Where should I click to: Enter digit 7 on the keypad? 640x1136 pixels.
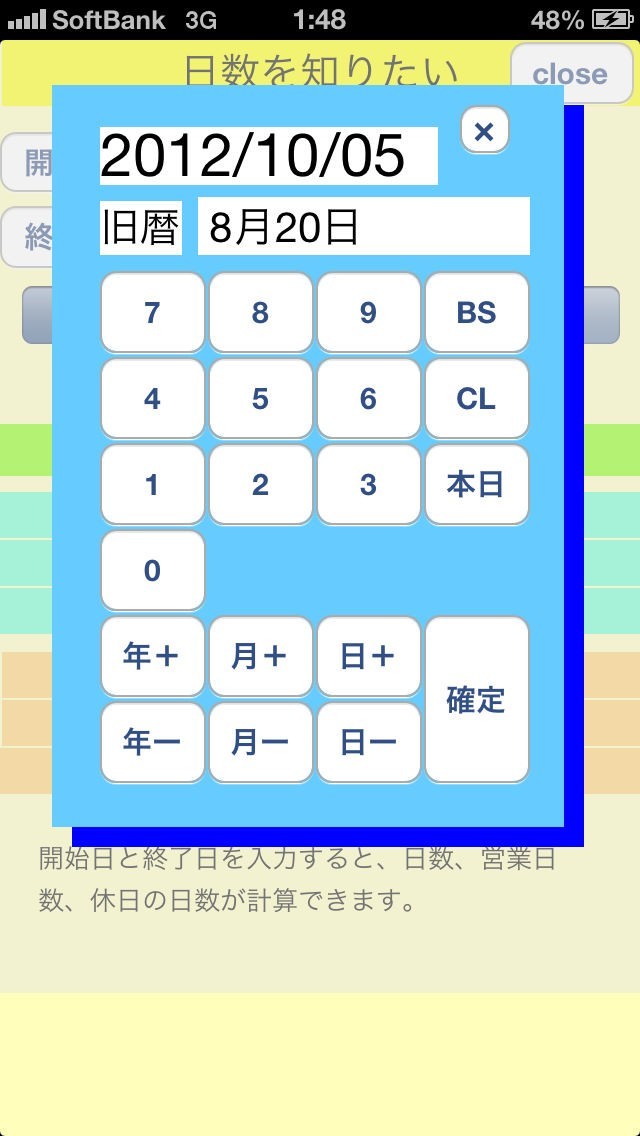click(153, 312)
